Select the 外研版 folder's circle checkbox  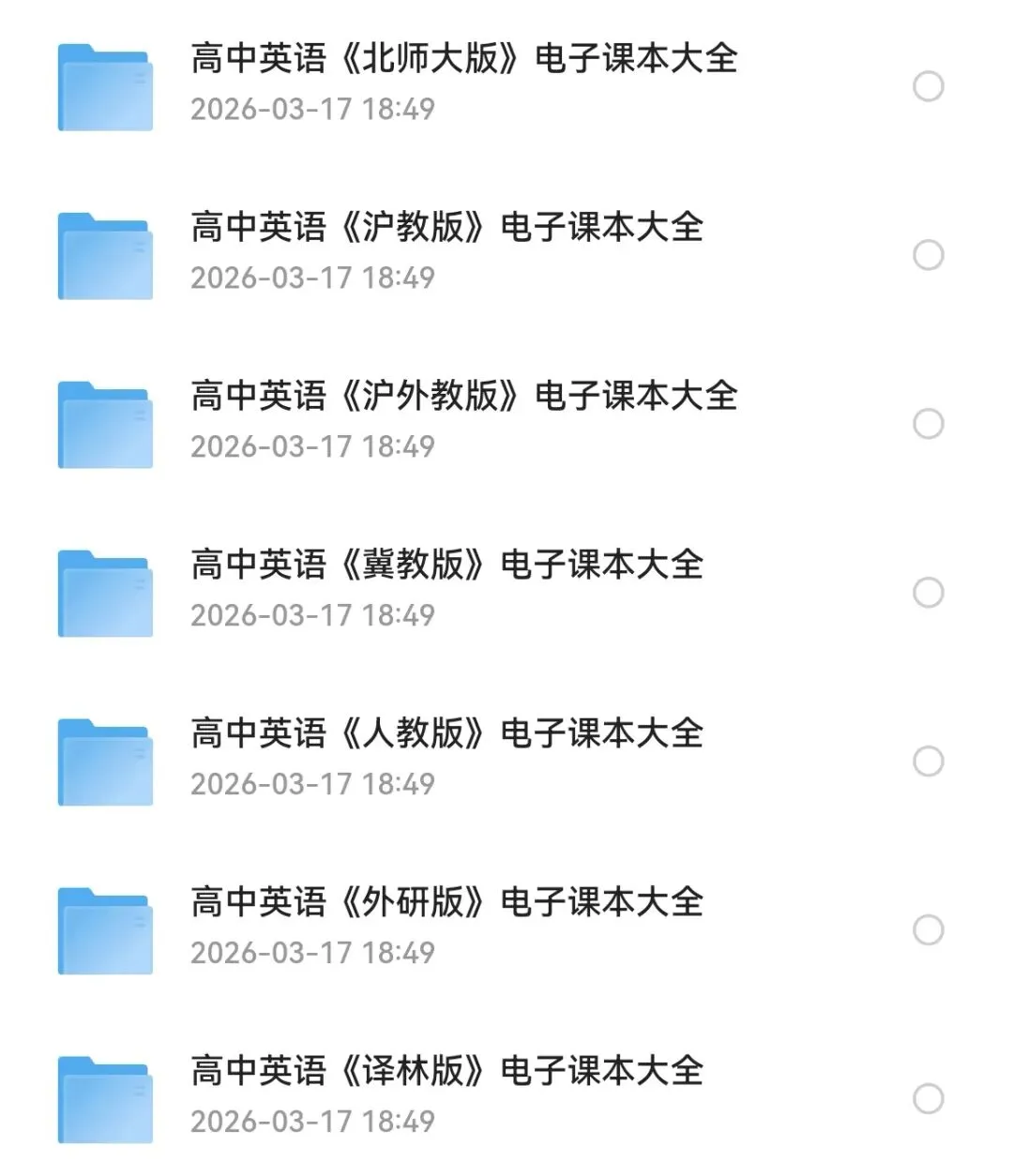tap(928, 930)
